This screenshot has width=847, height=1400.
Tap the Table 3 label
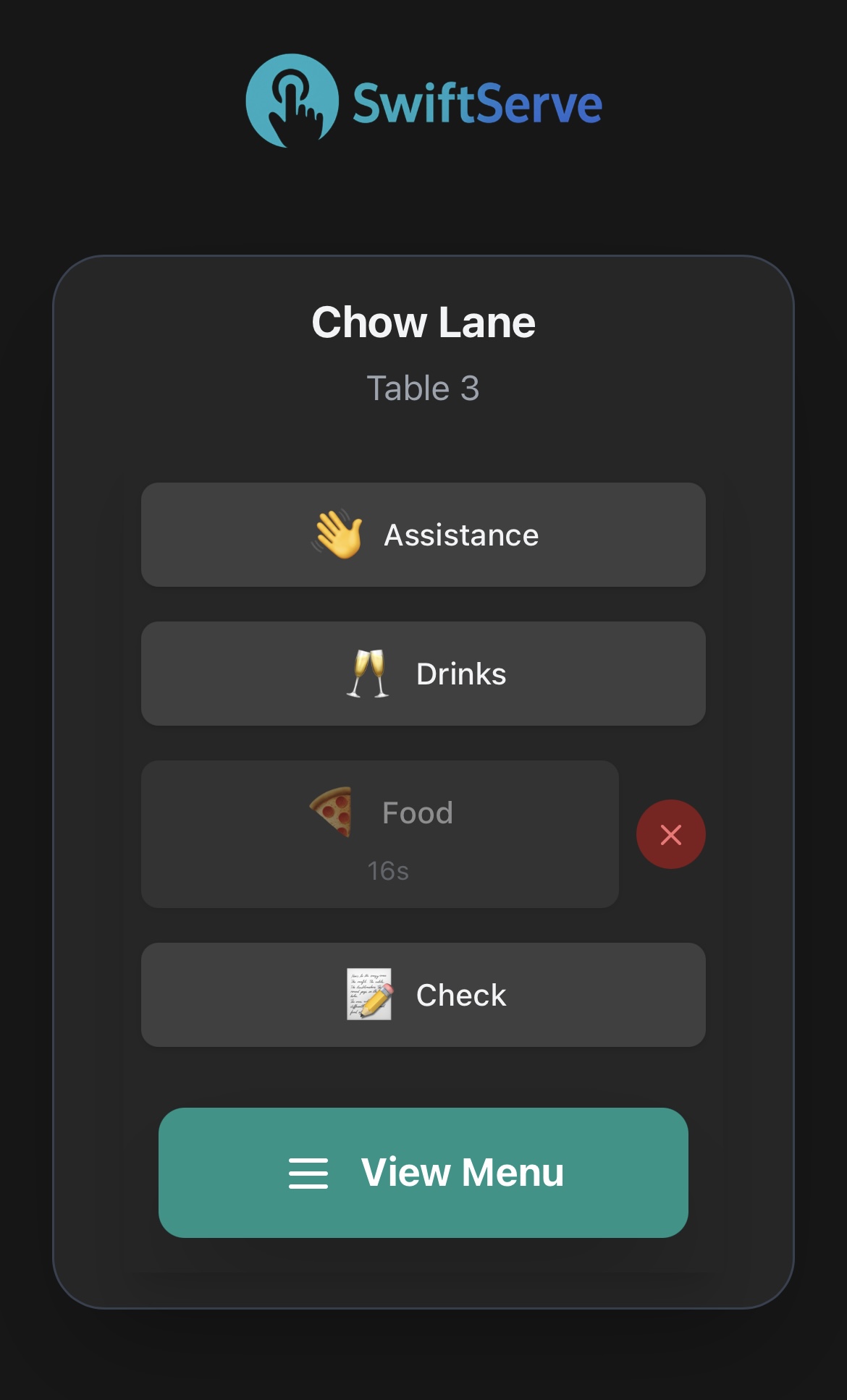(x=423, y=389)
